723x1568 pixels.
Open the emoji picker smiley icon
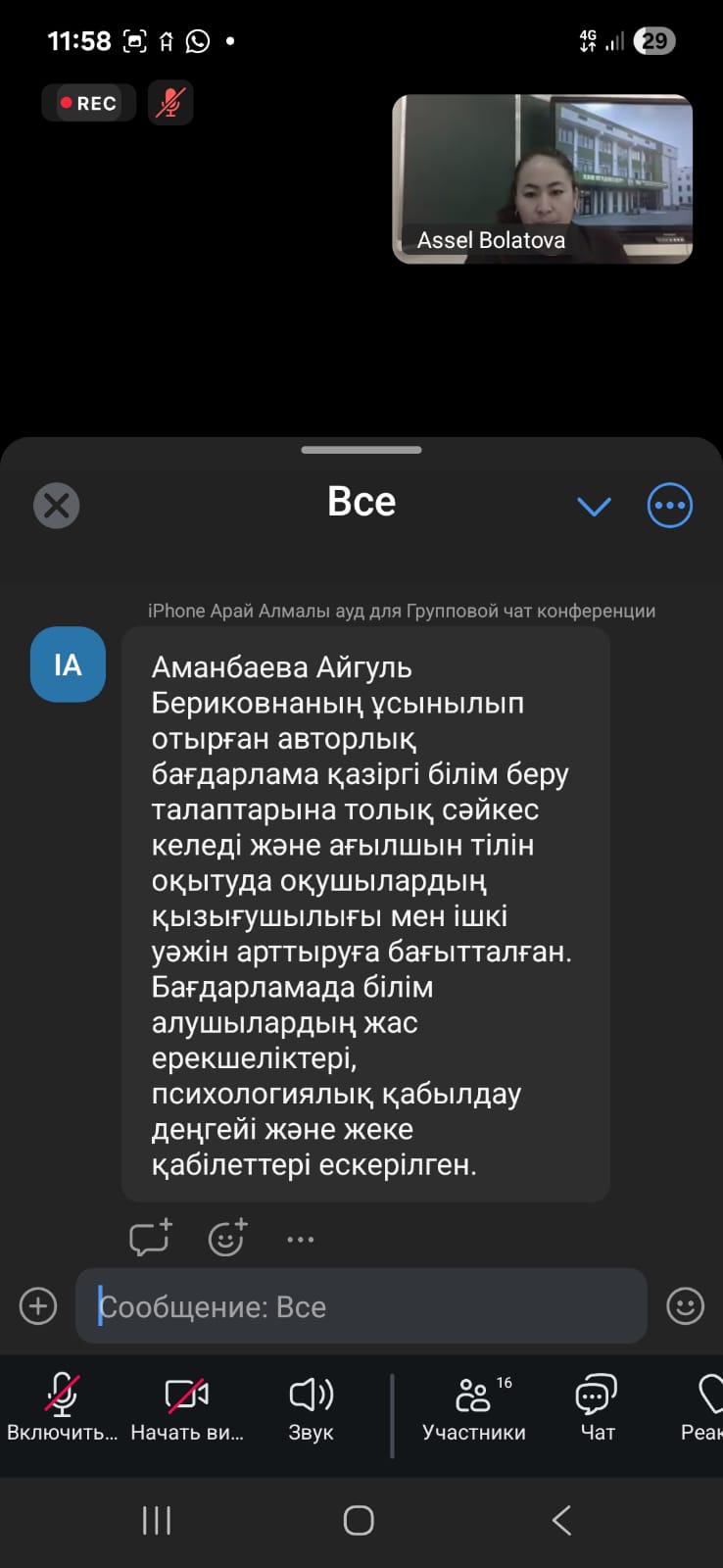click(685, 1305)
